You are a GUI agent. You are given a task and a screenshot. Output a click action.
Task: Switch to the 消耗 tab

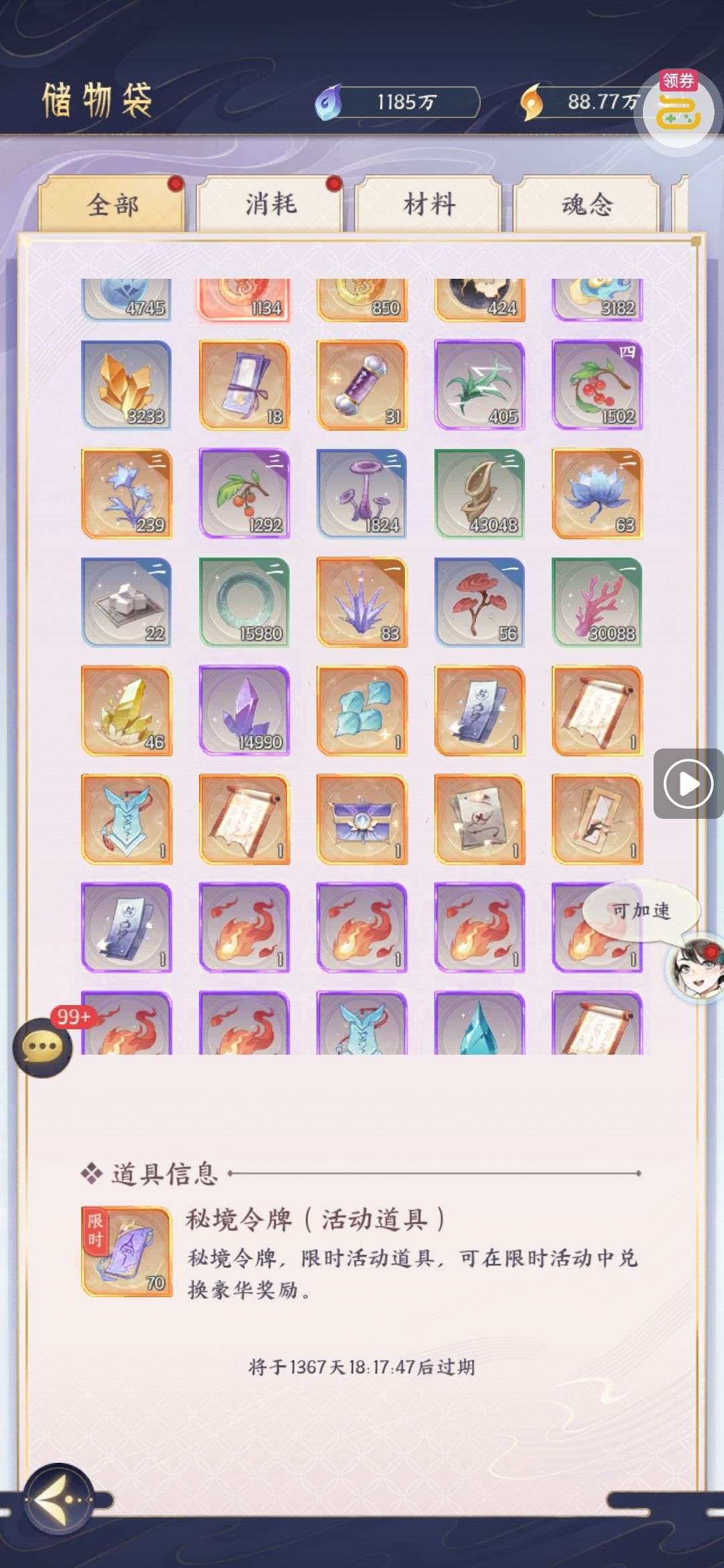[270, 204]
